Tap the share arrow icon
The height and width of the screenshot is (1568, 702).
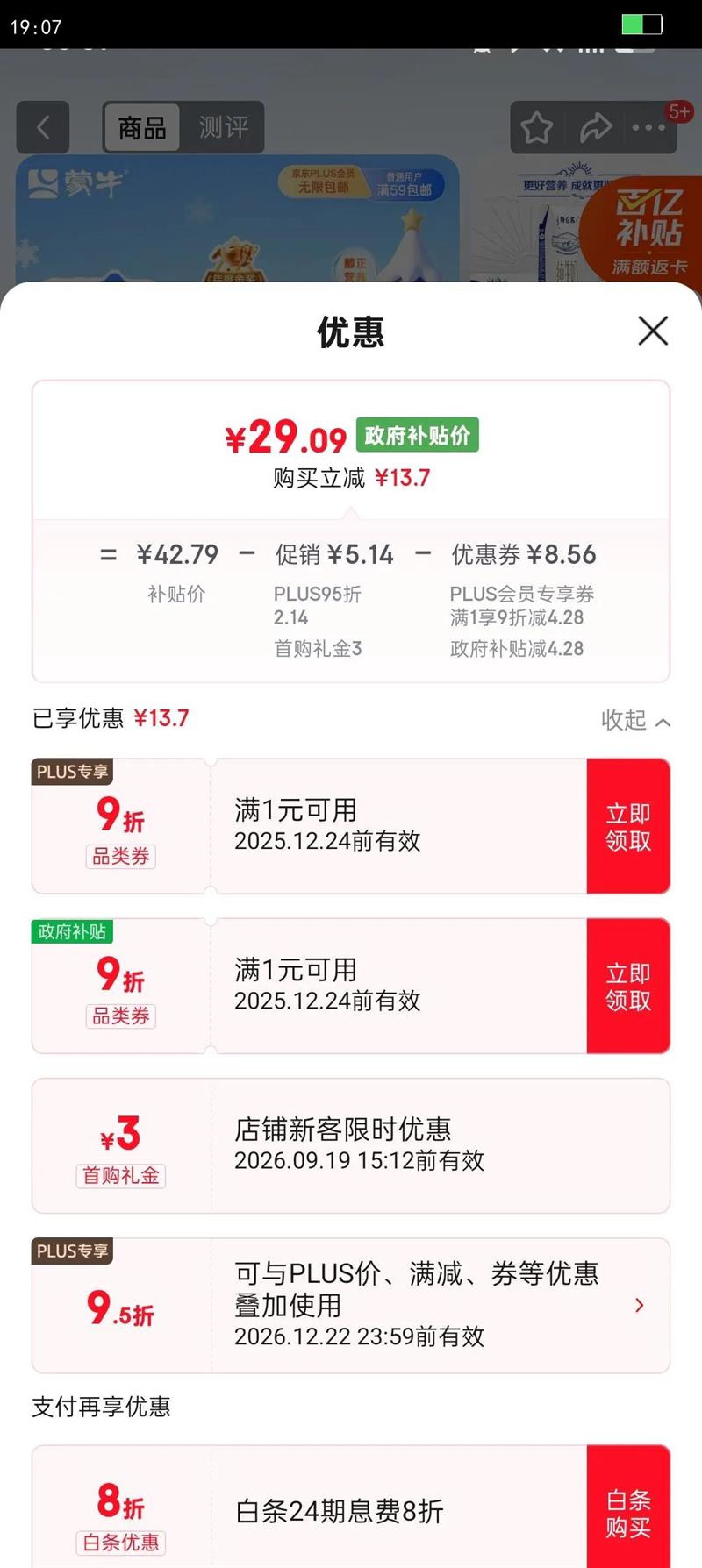596,127
